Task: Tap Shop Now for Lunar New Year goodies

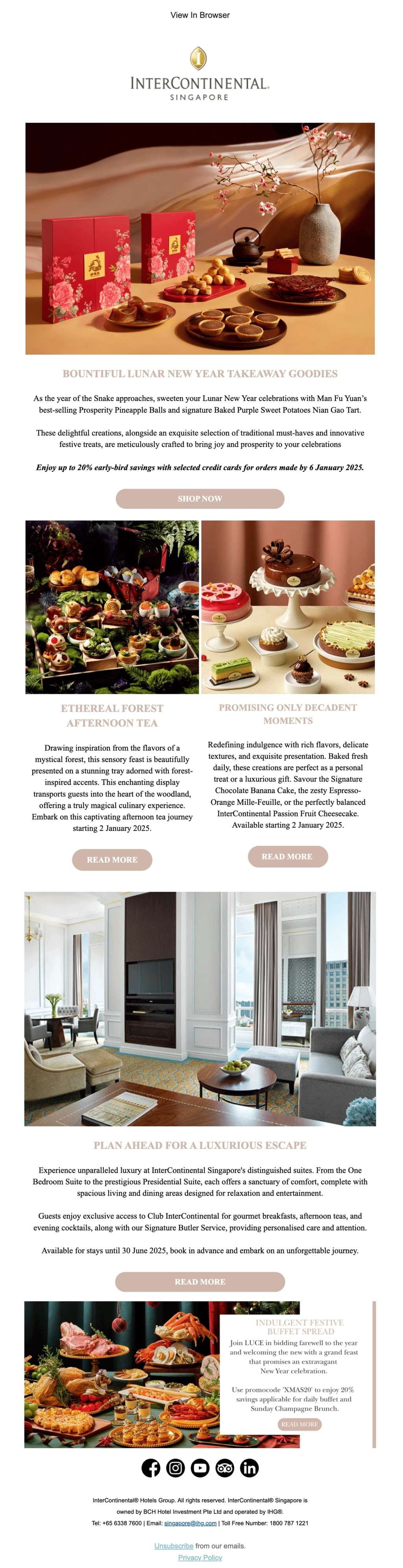Action: click(200, 499)
